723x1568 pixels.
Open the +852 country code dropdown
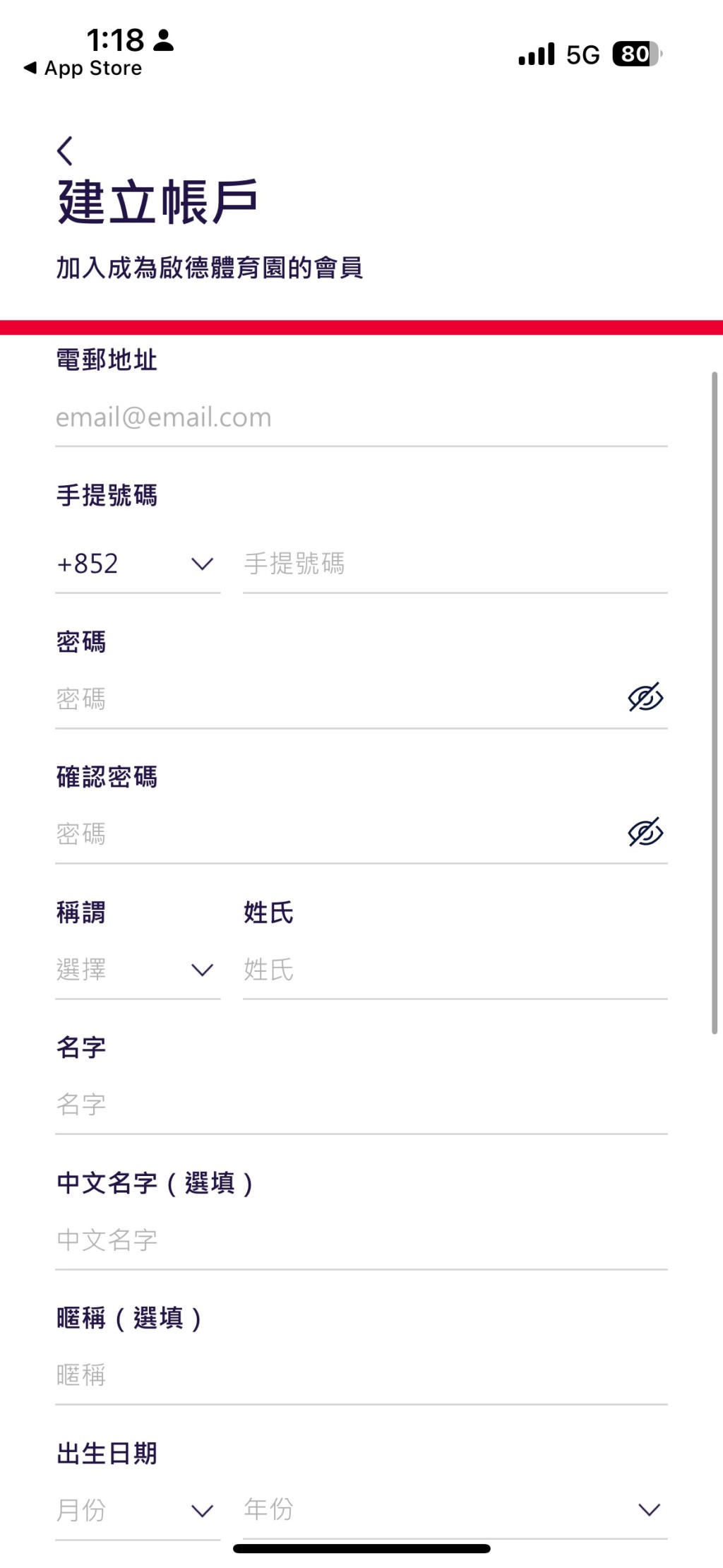(x=138, y=564)
